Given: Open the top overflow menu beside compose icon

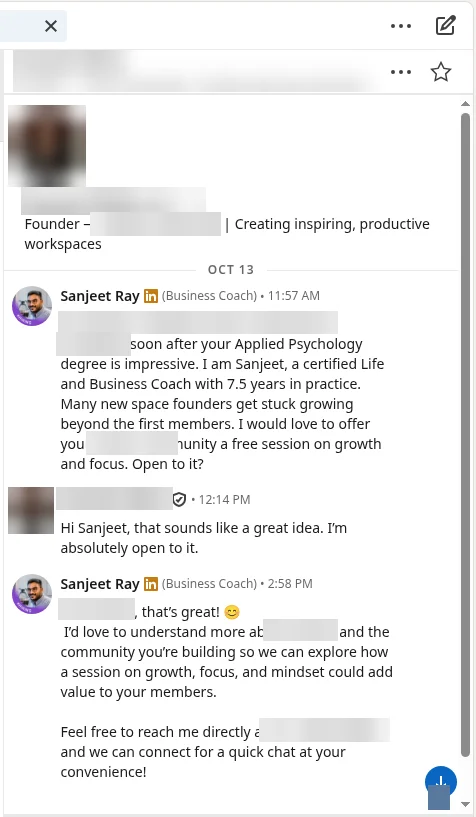Looking at the screenshot, I should [x=400, y=26].
